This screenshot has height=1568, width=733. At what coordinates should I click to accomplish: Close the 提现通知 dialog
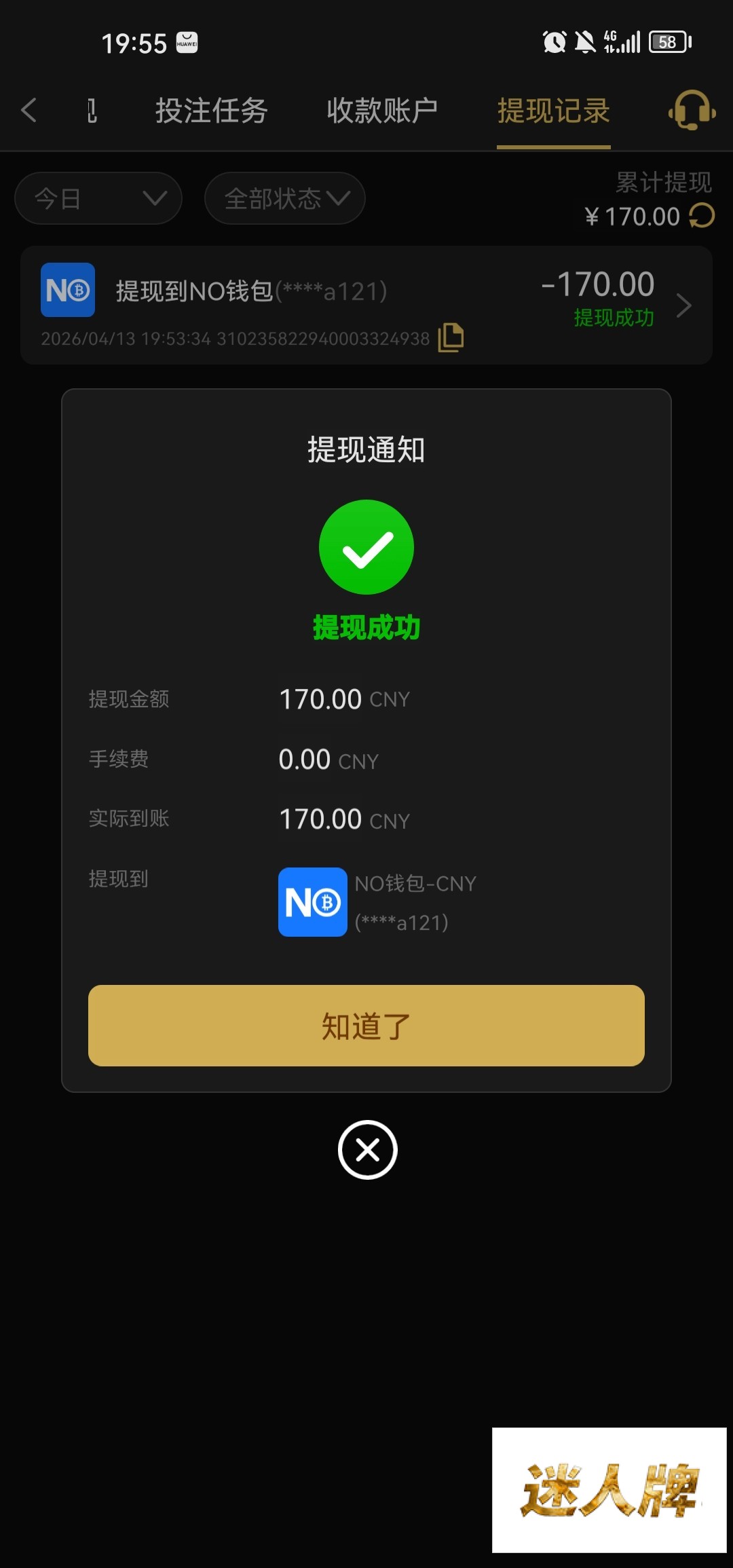click(367, 1150)
